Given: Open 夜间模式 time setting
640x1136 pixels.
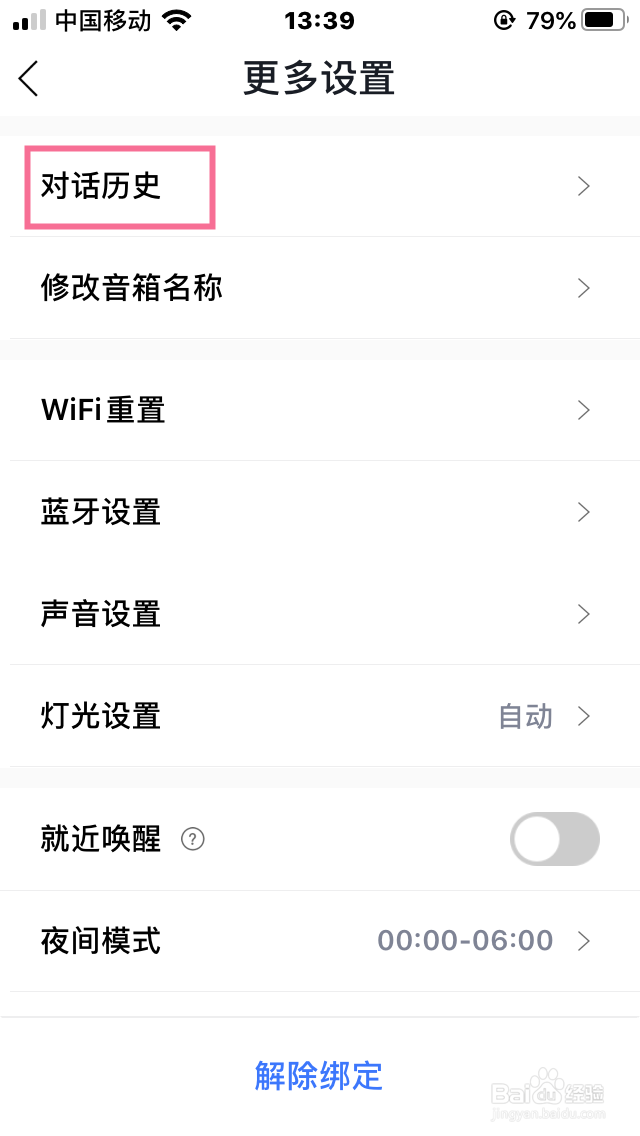Looking at the screenshot, I should coord(320,941).
